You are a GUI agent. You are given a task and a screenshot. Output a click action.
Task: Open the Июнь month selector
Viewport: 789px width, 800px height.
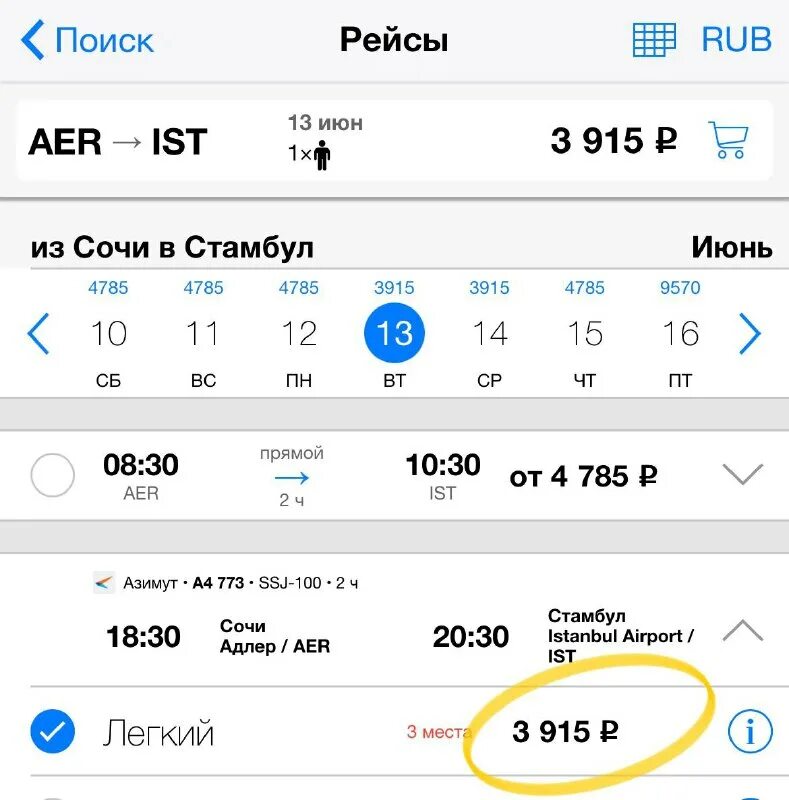coord(734,245)
